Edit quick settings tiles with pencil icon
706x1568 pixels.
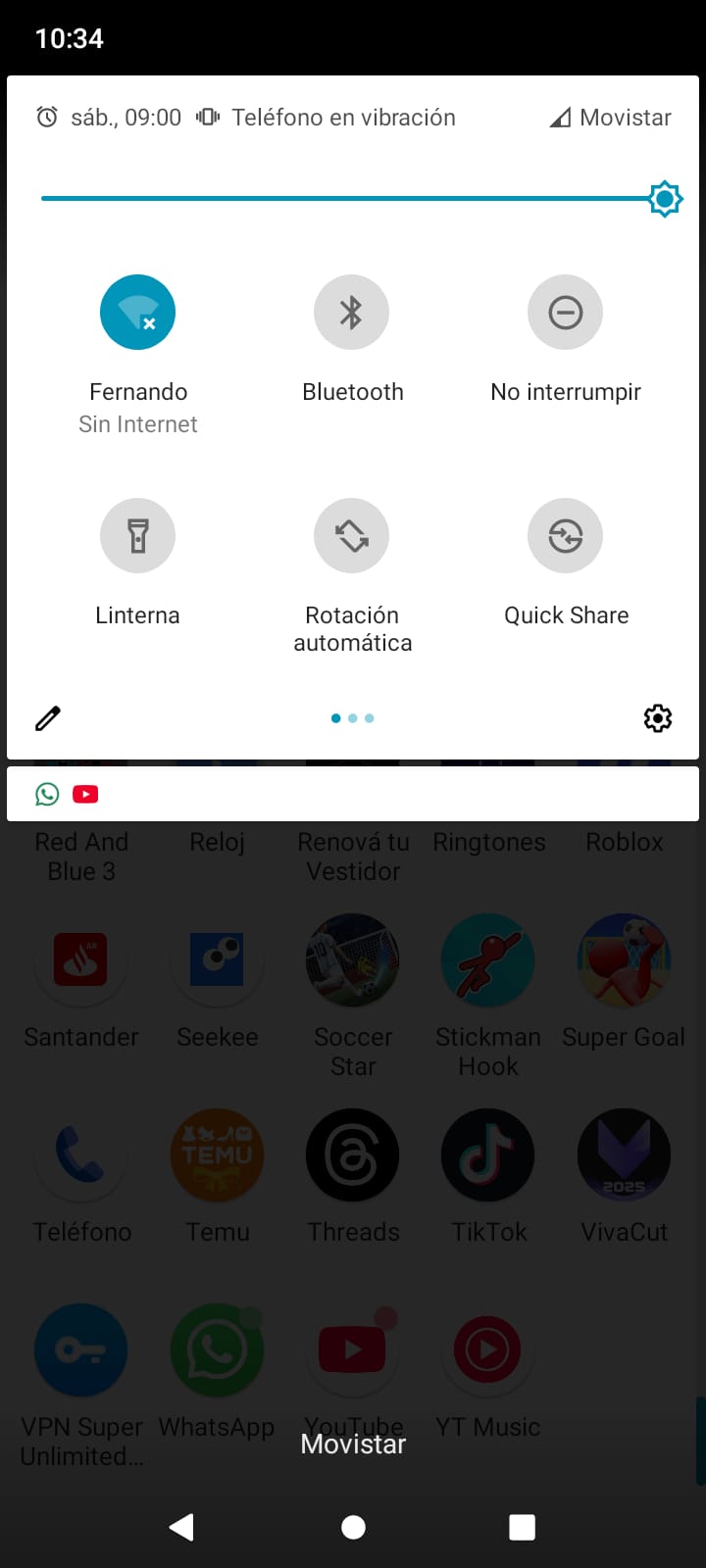click(48, 718)
